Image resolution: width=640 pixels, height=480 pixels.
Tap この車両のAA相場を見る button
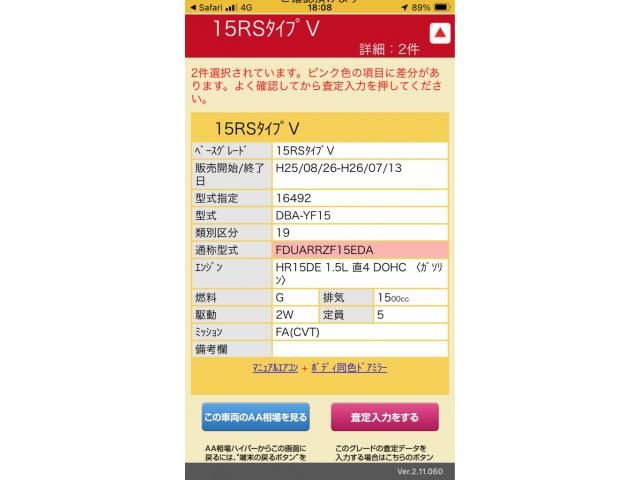(255, 416)
